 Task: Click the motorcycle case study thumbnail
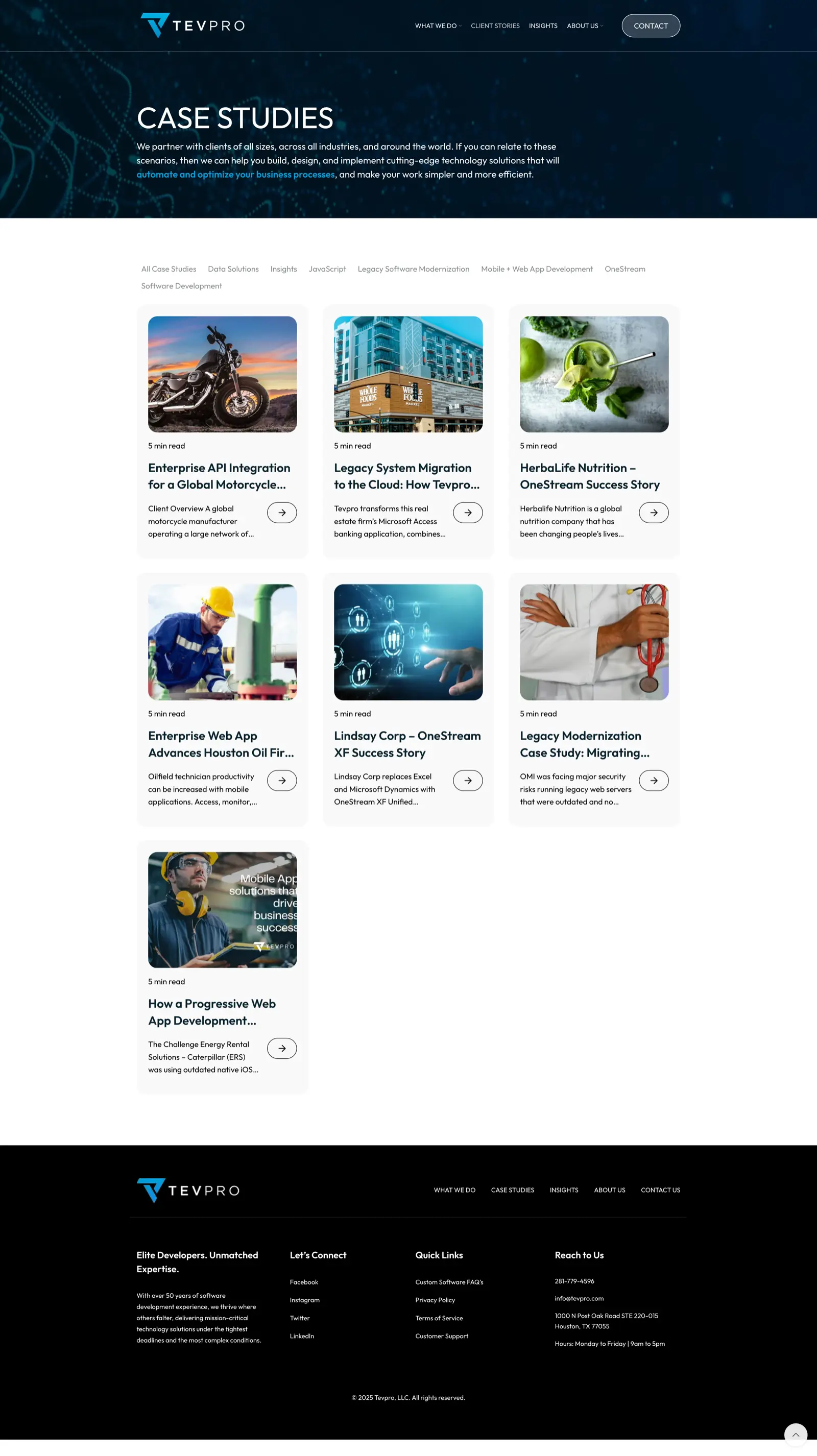(x=222, y=373)
